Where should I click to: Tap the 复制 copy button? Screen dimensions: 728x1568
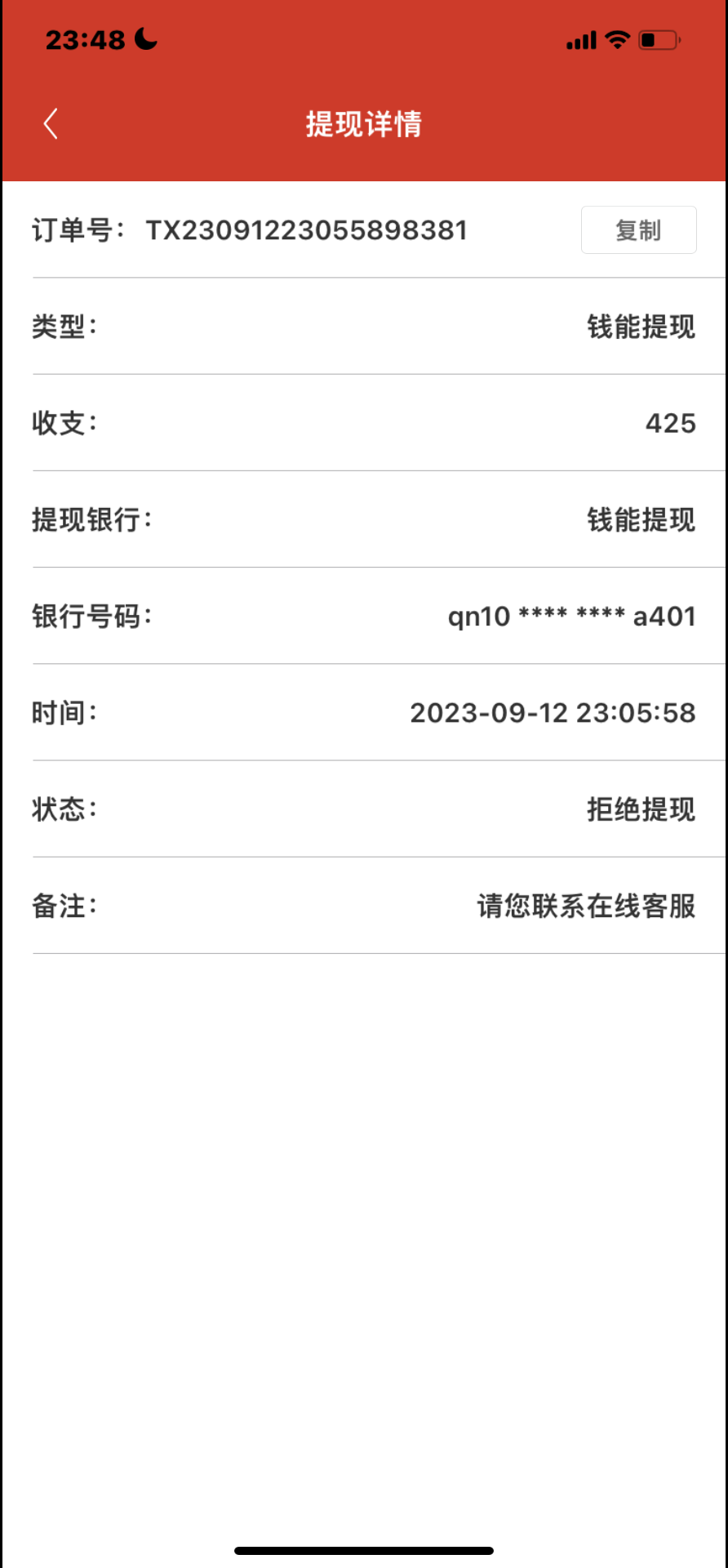[x=638, y=229]
